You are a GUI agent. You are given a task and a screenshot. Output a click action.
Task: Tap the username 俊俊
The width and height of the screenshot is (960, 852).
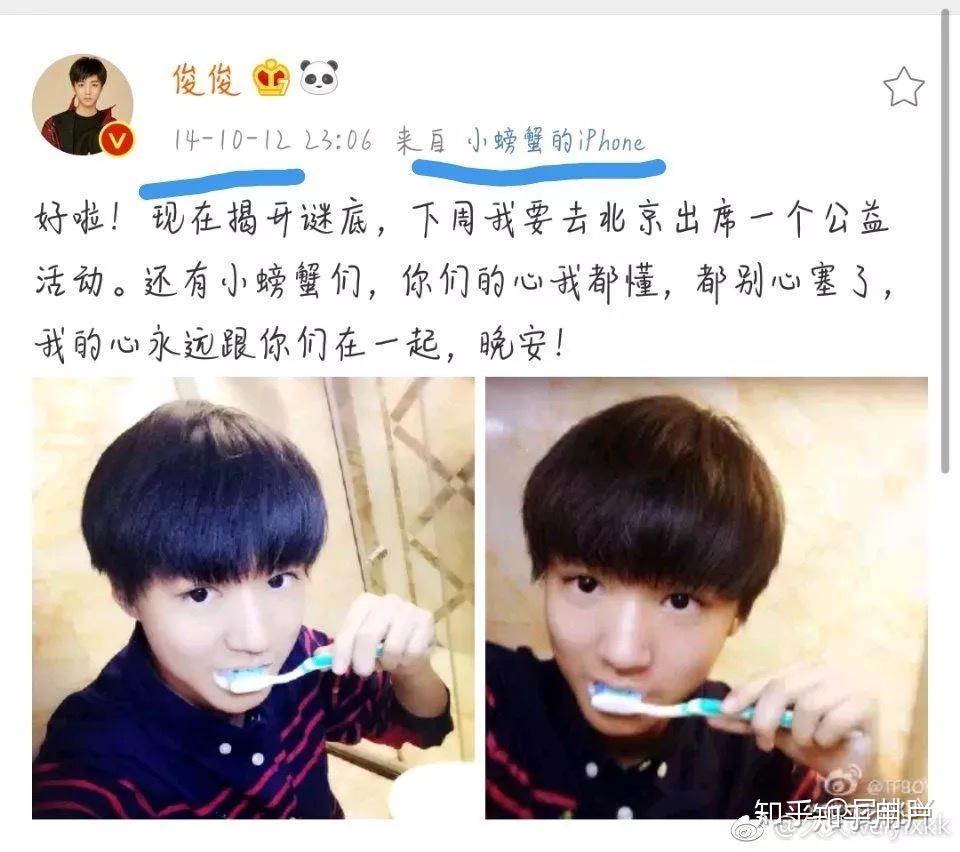coord(206,80)
